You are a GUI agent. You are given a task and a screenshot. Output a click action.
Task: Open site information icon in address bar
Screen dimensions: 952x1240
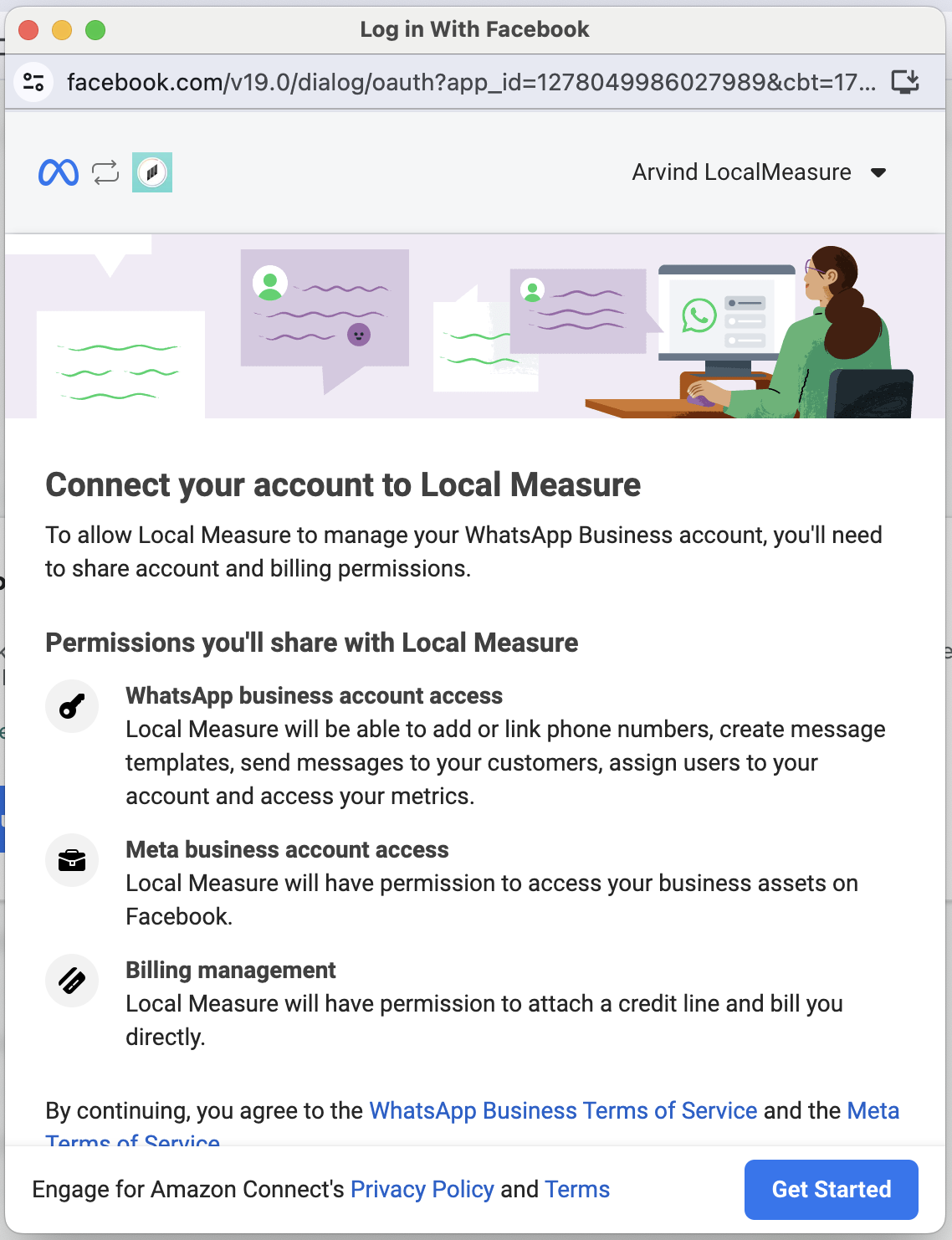(x=34, y=82)
